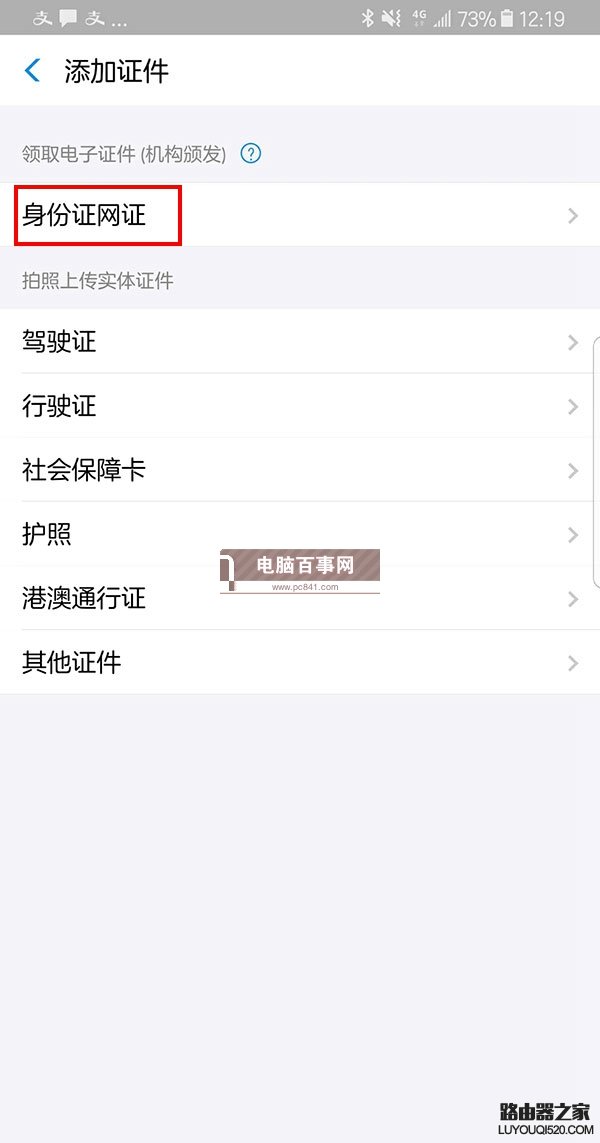This screenshot has width=600, height=1143.
Task: Open 港澳通行证 row
Action: point(300,598)
